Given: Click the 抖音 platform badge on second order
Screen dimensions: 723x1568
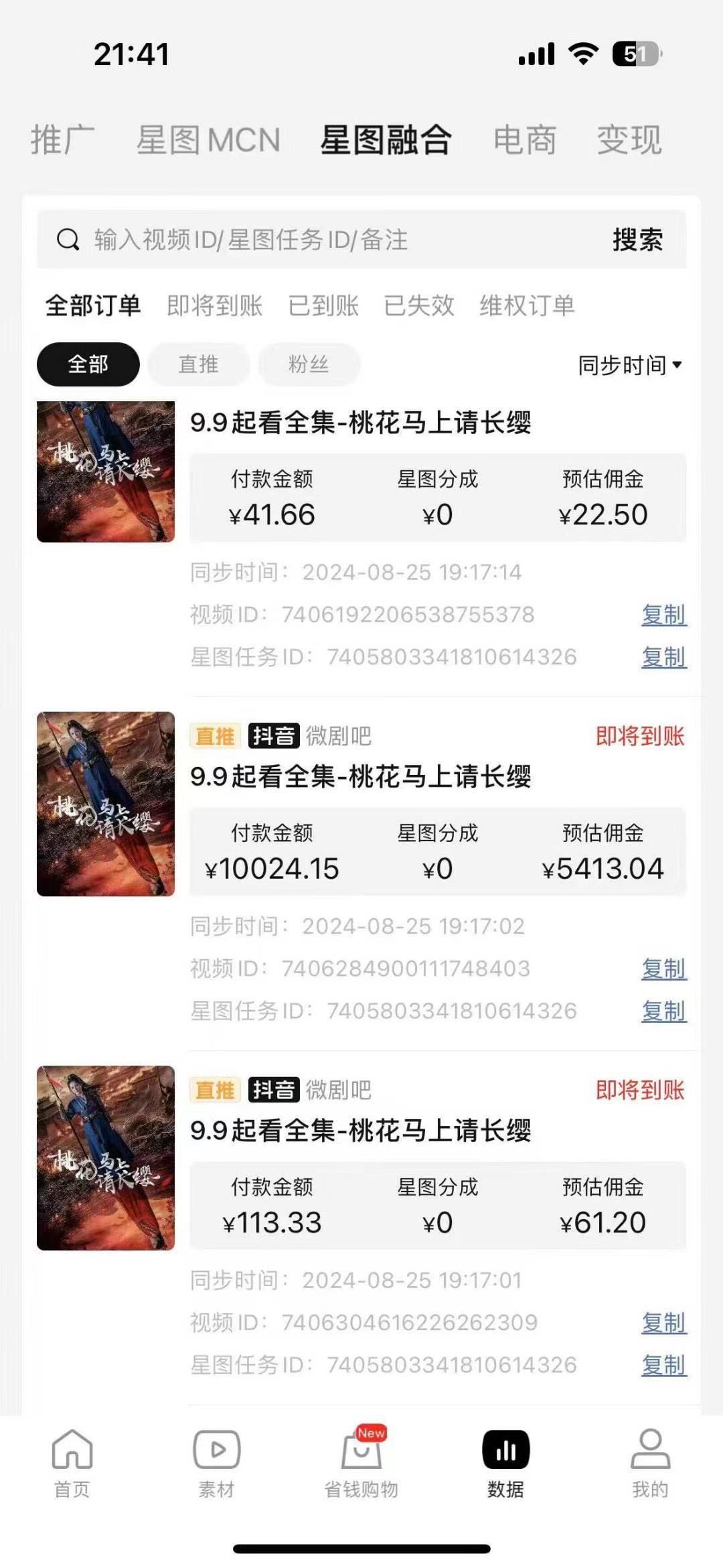Looking at the screenshot, I should coord(274,737).
